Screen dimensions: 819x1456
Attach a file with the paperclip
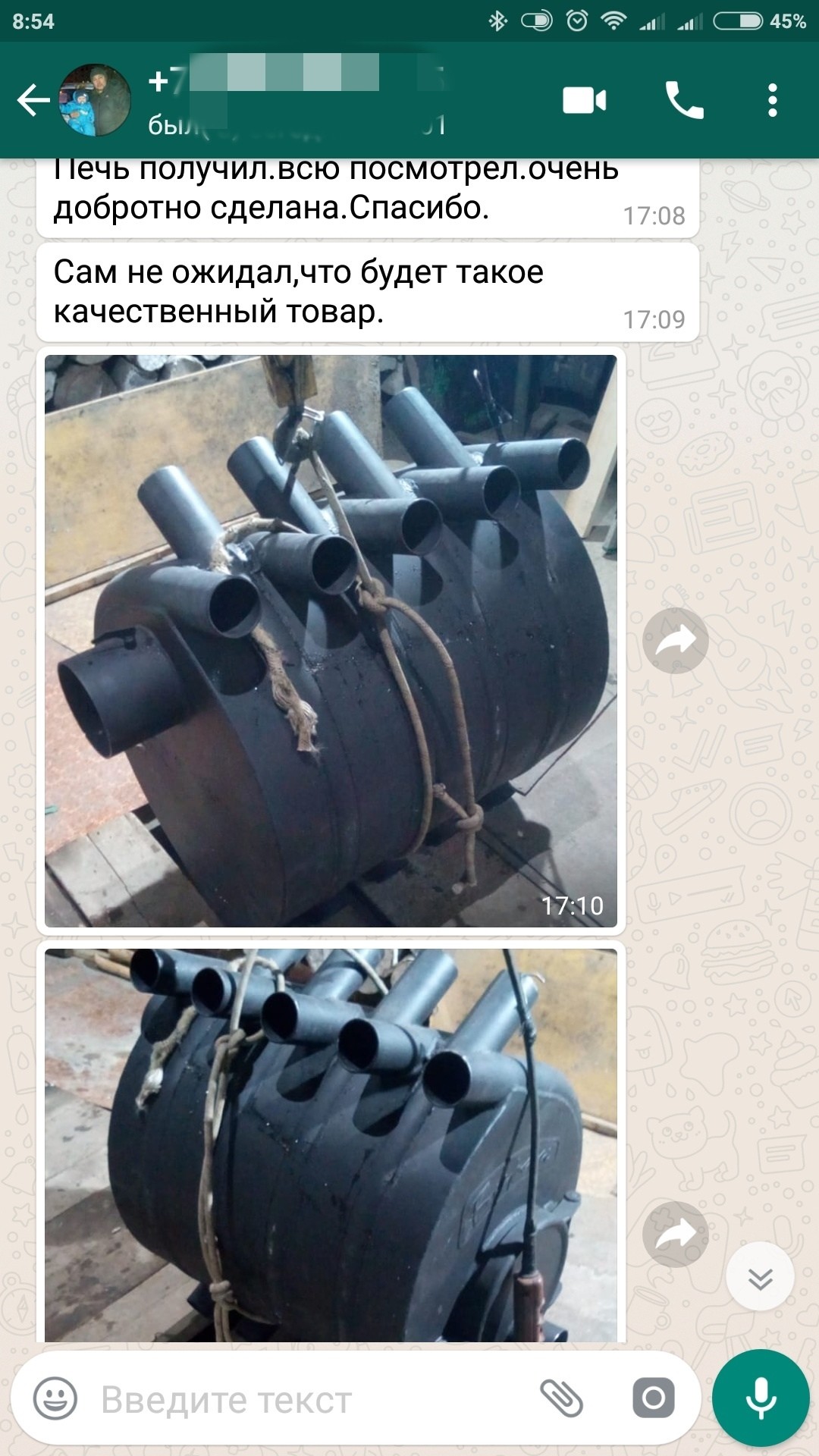(x=561, y=1398)
